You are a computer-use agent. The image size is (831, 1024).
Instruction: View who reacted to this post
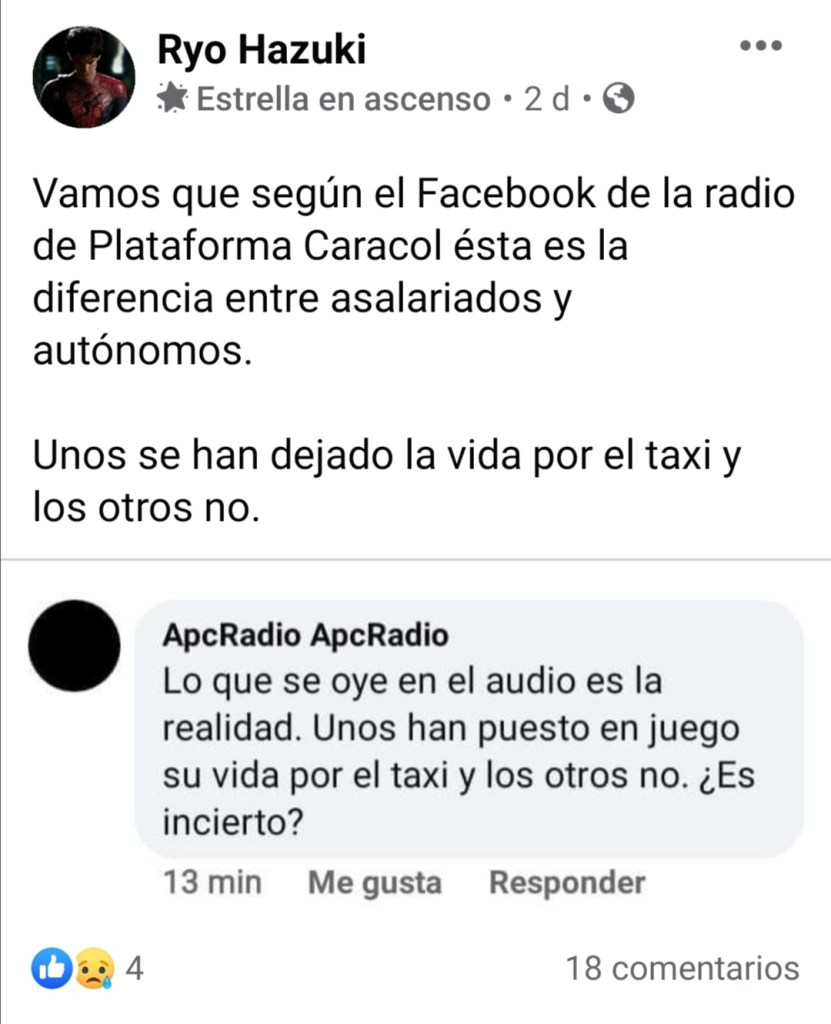tap(88, 968)
